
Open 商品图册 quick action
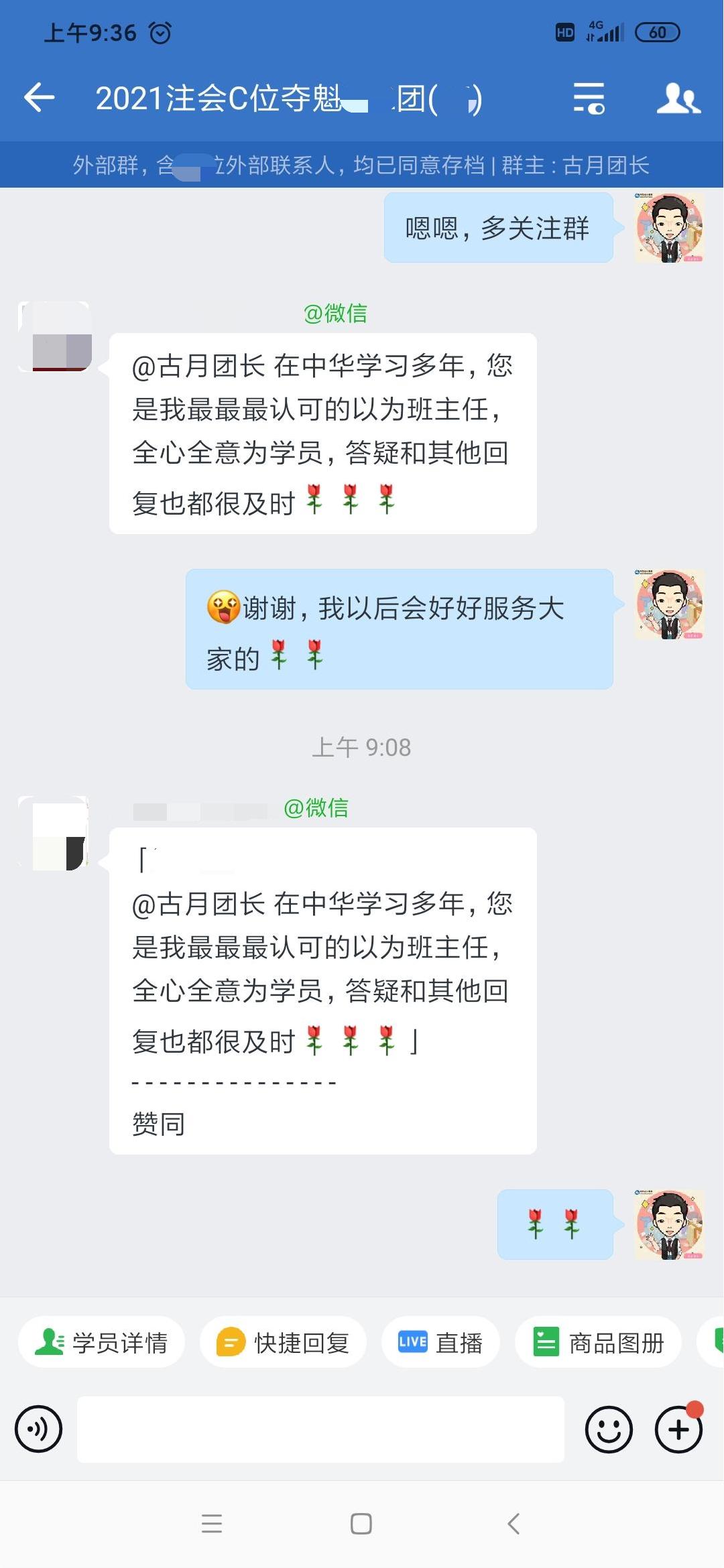[x=597, y=1342]
